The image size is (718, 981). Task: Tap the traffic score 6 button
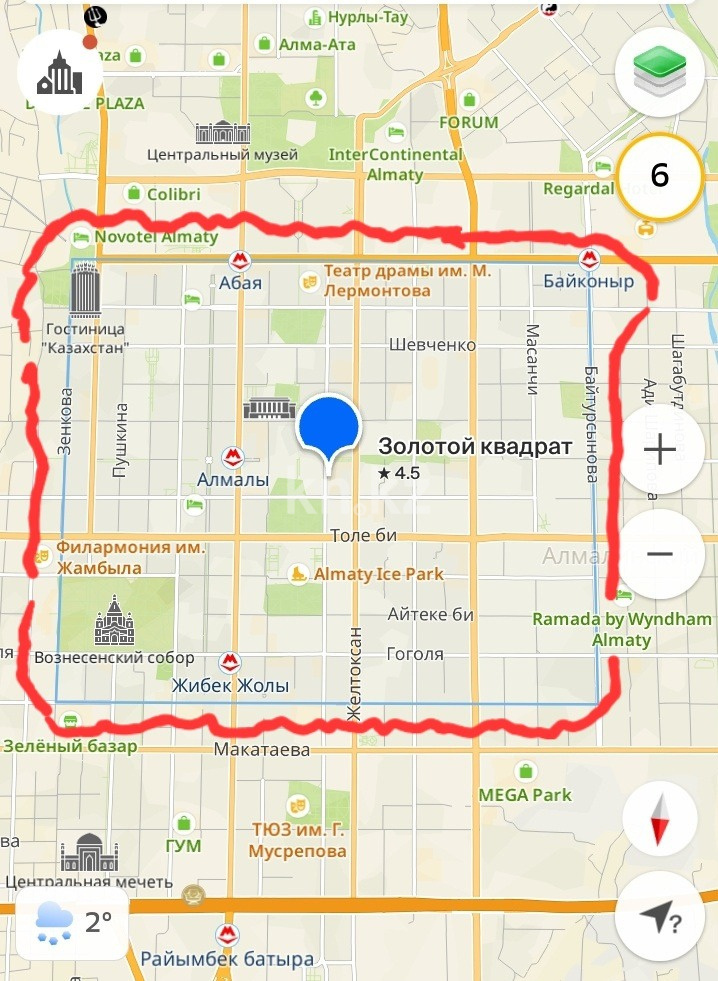659,176
